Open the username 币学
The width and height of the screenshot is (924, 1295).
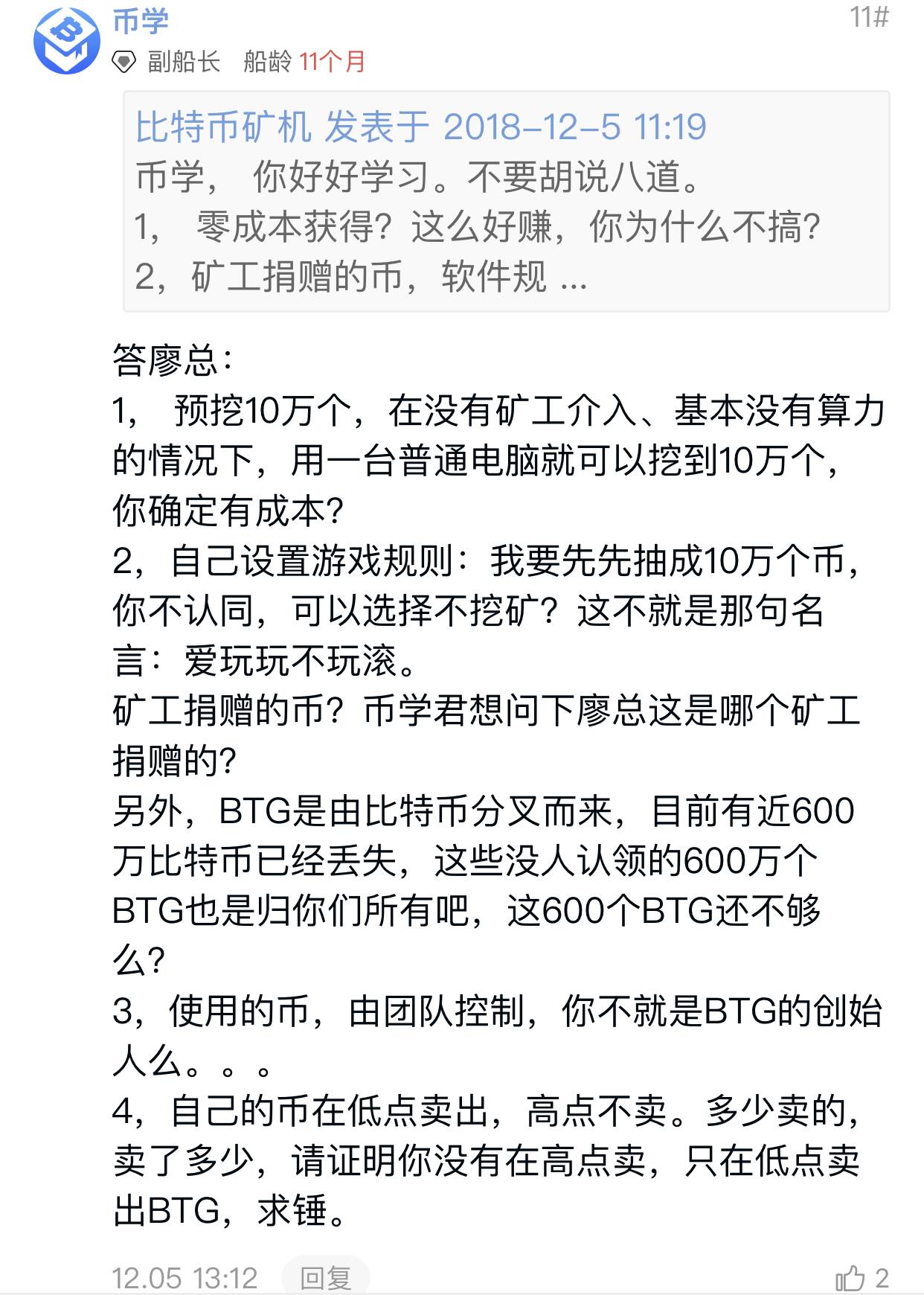pos(141,21)
